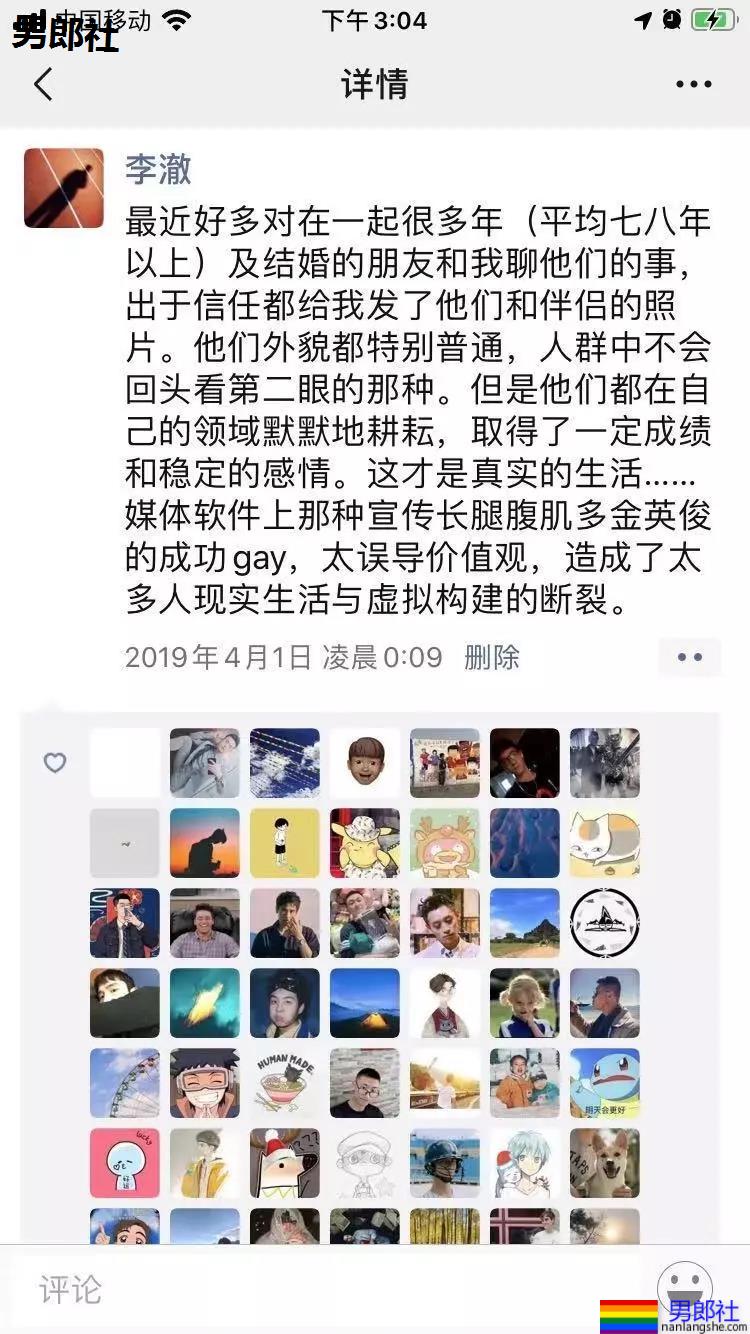Tap 李澈's shadow-photo avatar
750x1334 pixels.
pyautogui.click(x=63, y=187)
